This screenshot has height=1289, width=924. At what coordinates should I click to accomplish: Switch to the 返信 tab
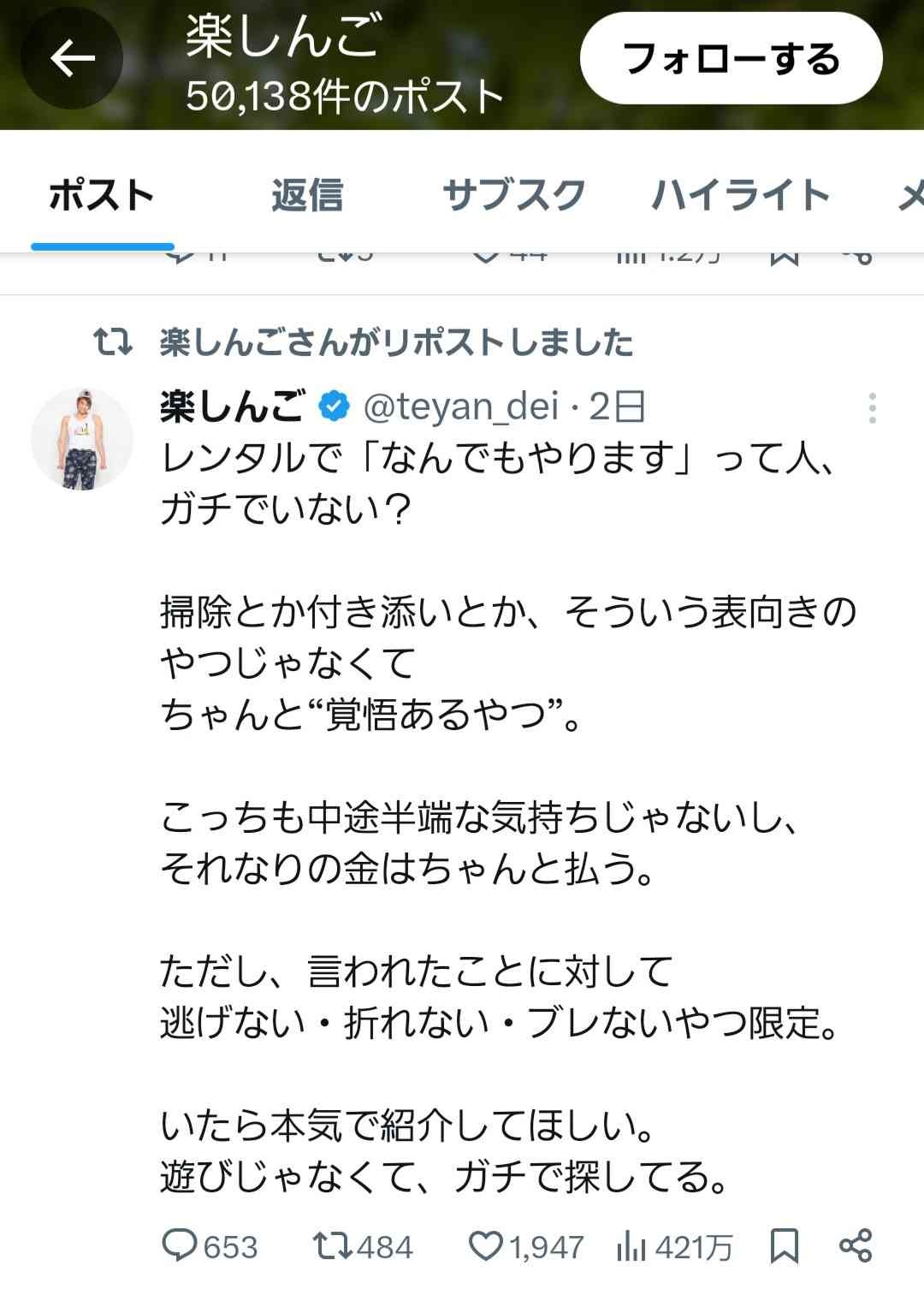(x=307, y=196)
